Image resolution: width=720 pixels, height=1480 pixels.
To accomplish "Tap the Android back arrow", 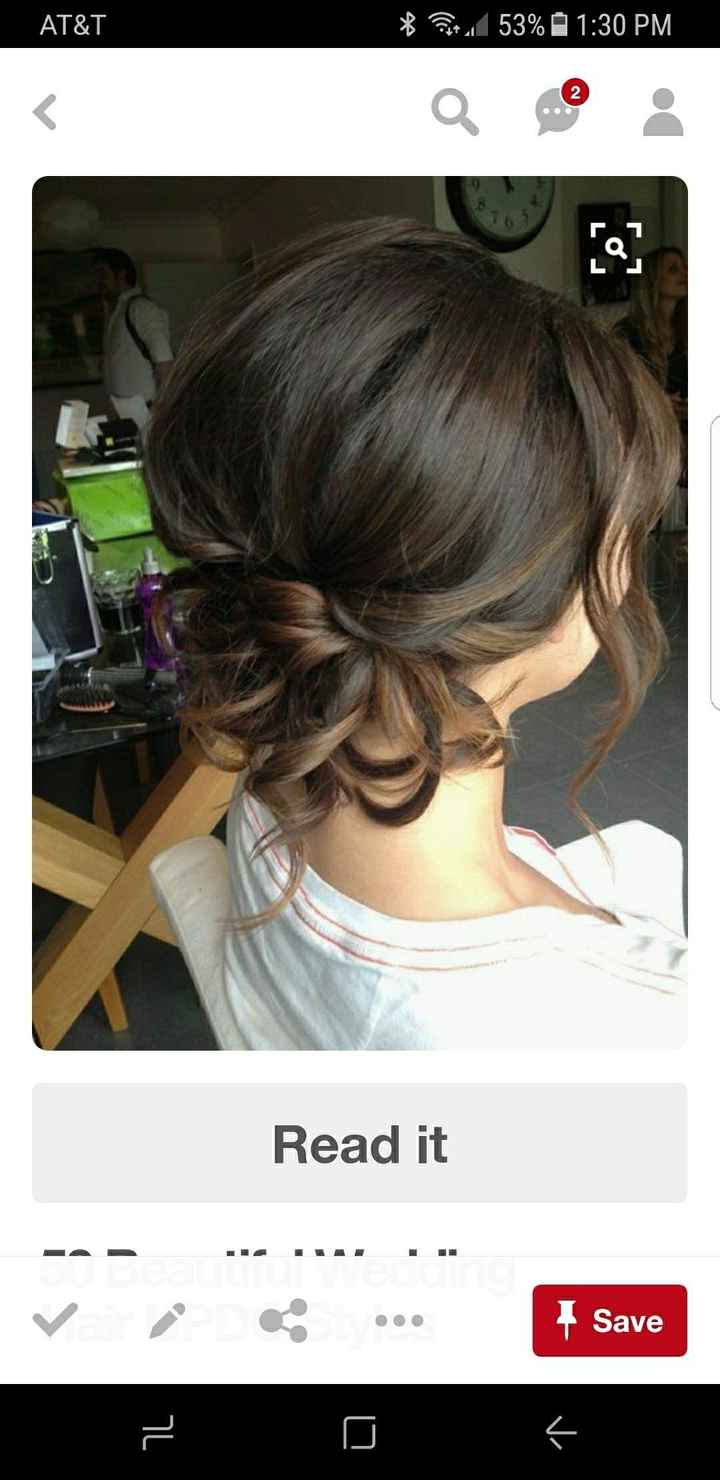I will 561,1432.
